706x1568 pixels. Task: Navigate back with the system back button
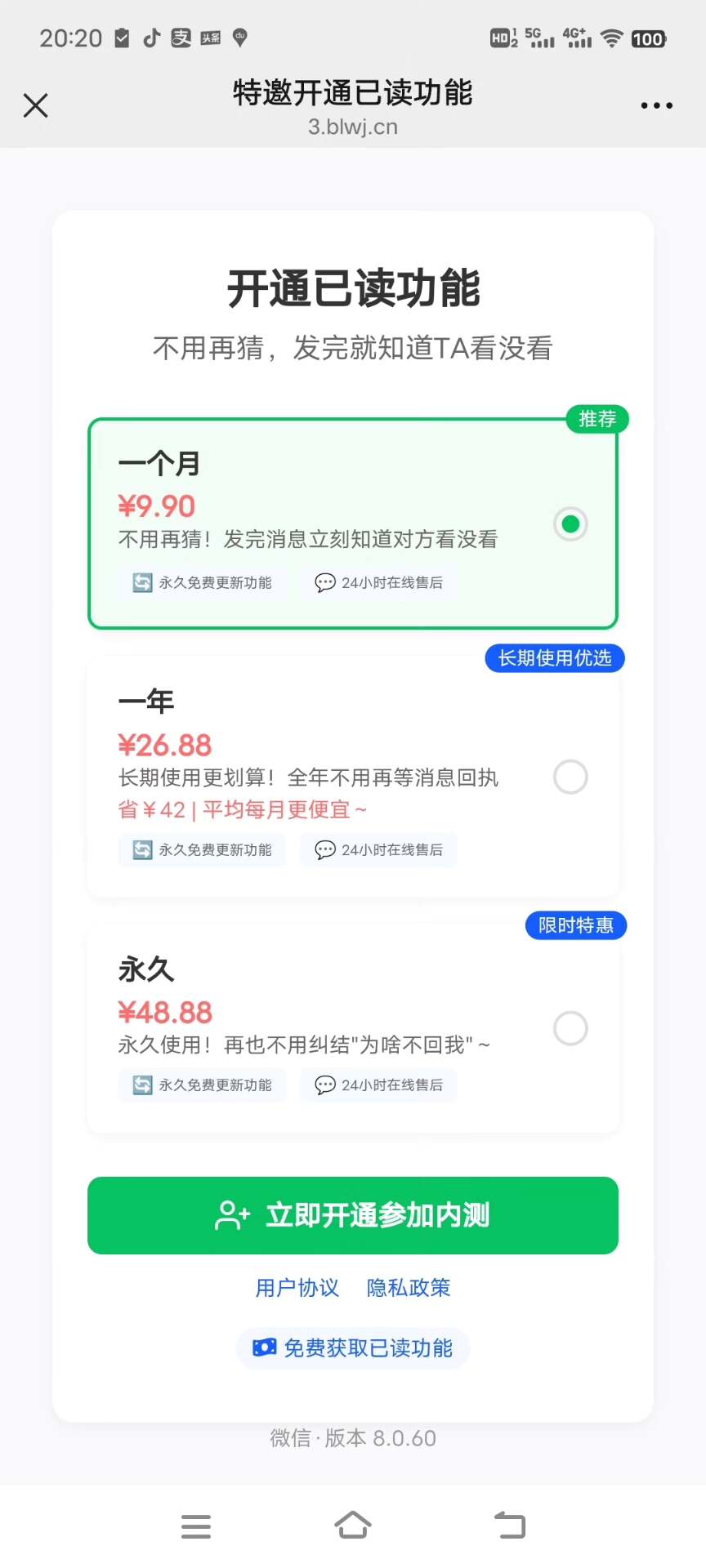click(510, 1525)
